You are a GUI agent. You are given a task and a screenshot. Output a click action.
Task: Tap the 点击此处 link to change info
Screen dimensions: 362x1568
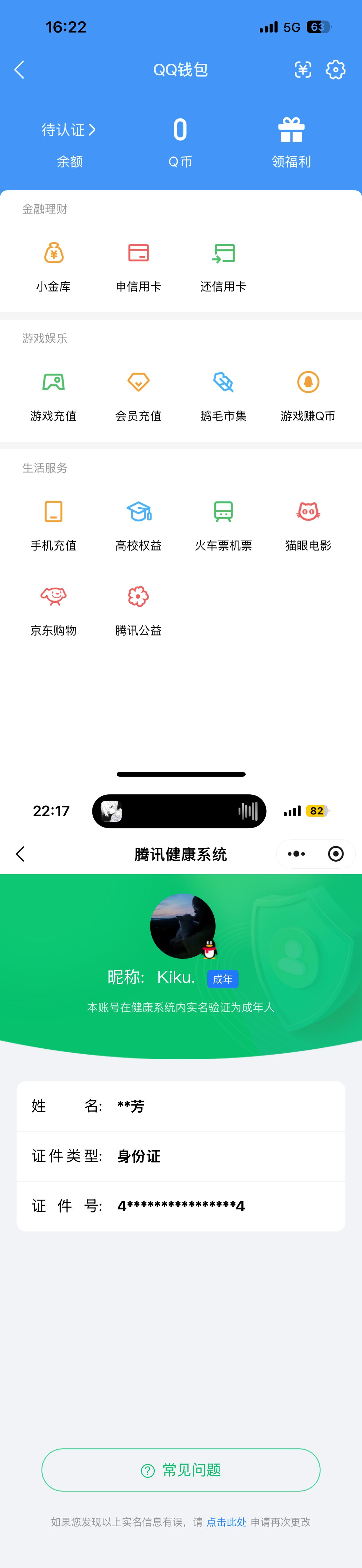point(226,1522)
